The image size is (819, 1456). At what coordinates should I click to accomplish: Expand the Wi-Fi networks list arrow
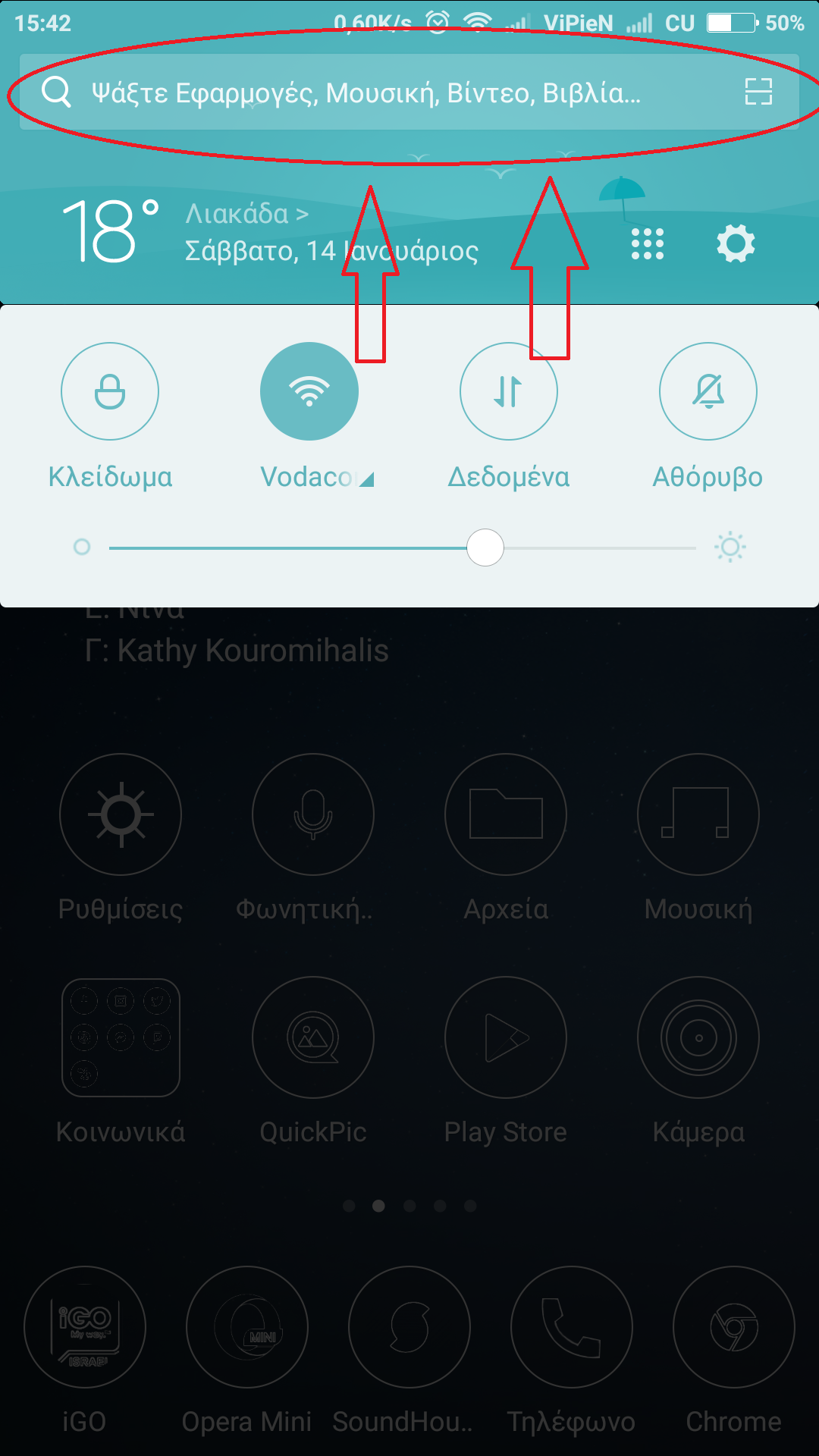click(x=367, y=479)
